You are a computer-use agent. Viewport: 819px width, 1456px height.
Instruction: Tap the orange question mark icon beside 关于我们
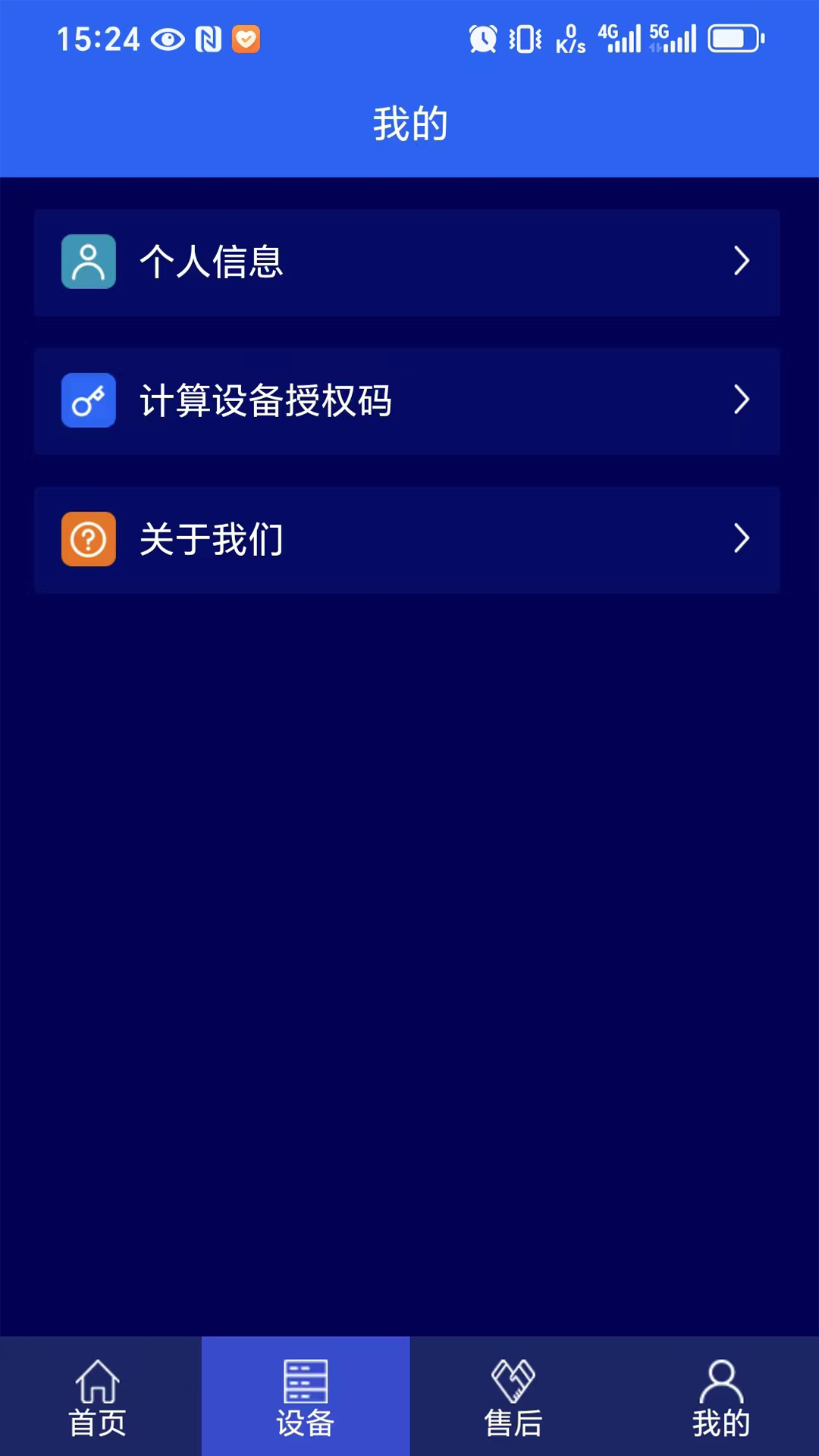(x=88, y=539)
